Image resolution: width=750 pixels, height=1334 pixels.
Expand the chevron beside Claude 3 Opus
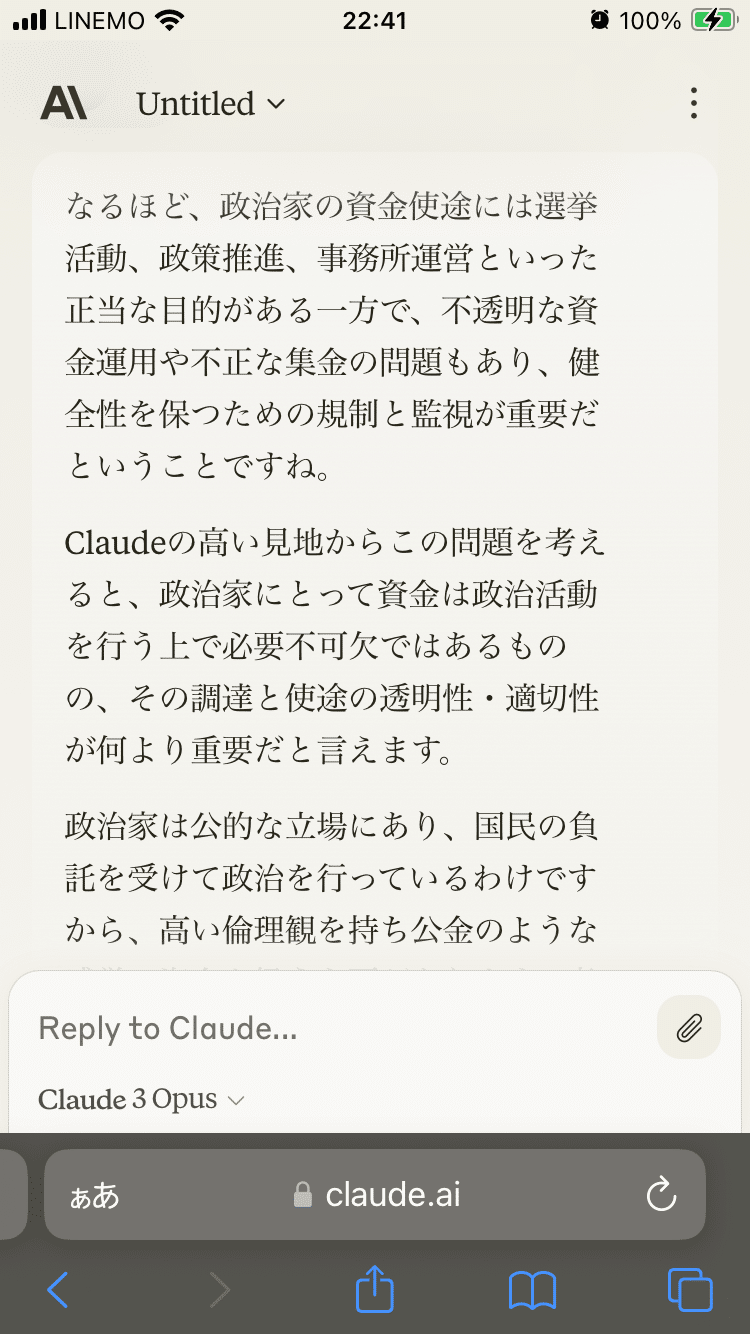click(x=236, y=1100)
